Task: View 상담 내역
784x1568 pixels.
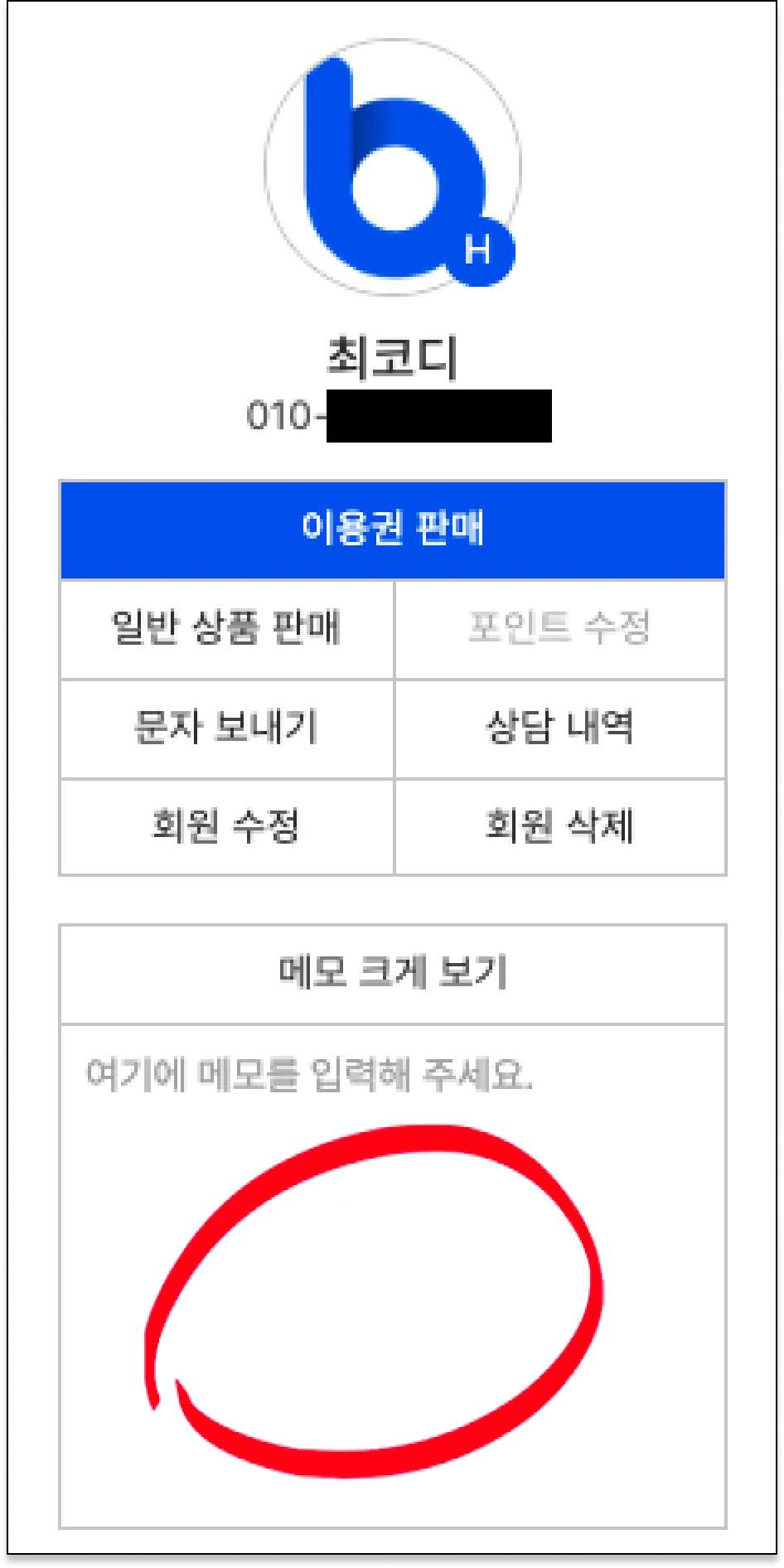Action: coord(559,728)
